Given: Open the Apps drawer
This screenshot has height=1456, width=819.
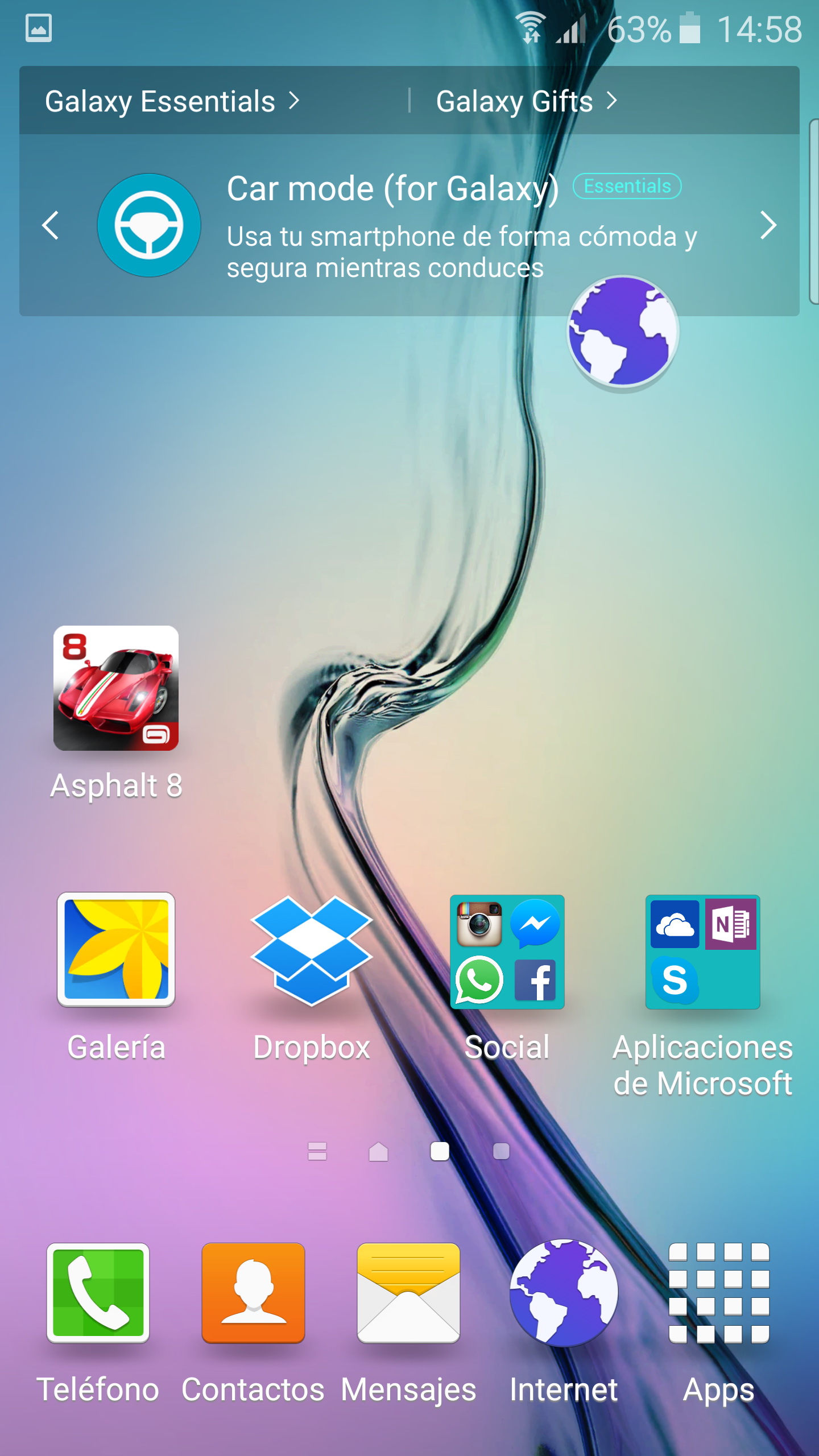Looking at the screenshot, I should (x=719, y=1293).
